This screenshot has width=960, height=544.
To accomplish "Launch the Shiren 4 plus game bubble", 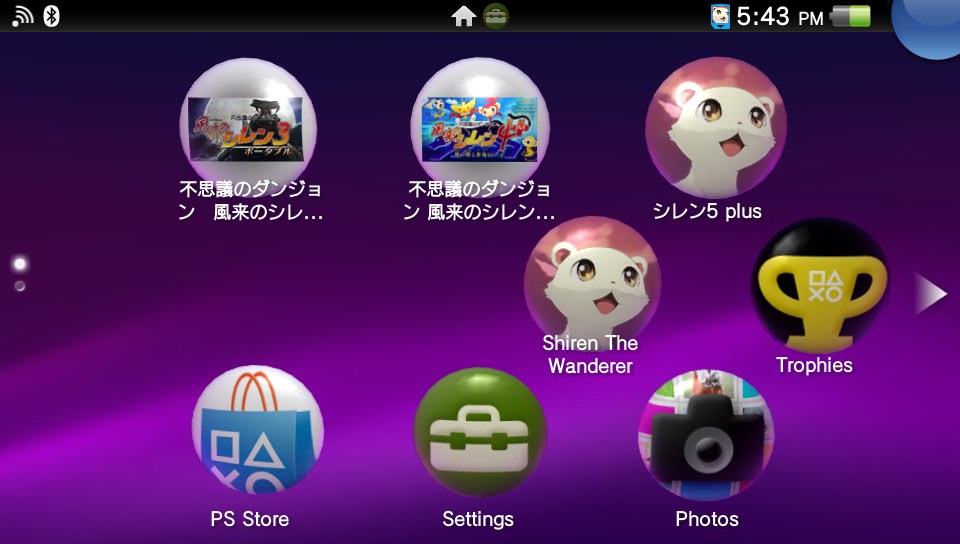I will [479, 127].
